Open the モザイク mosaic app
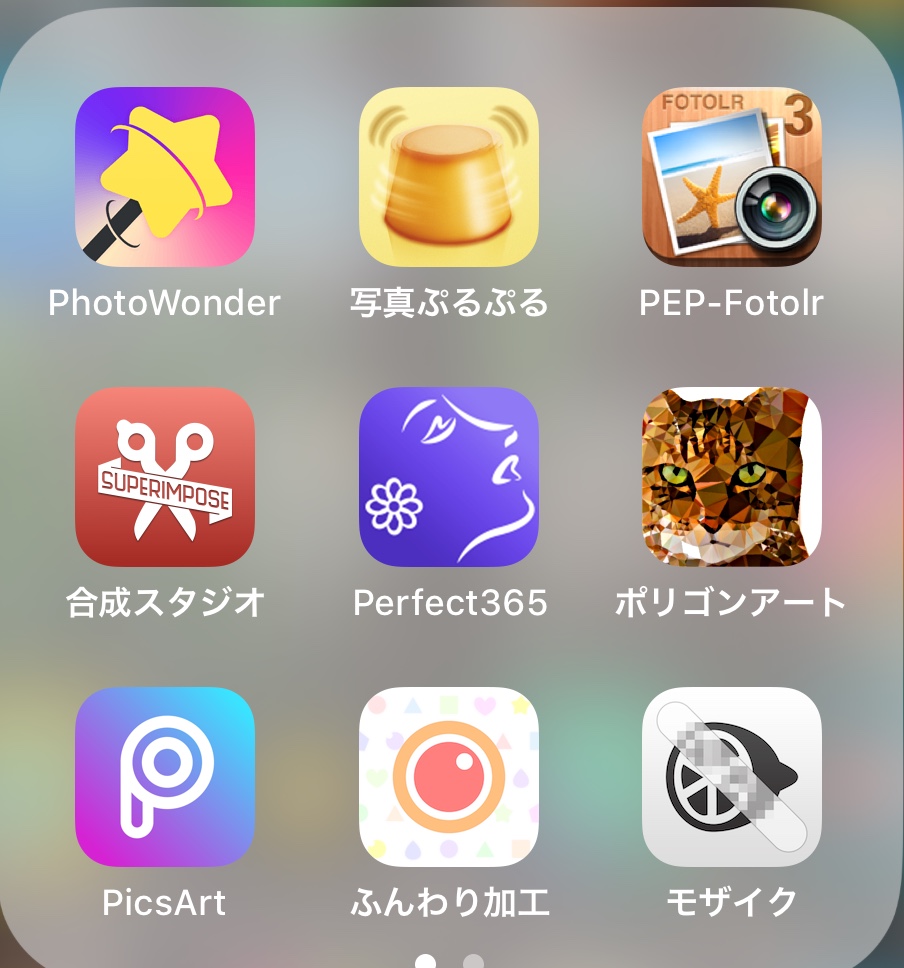Screen dimensions: 904x968 [x=732, y=777]
